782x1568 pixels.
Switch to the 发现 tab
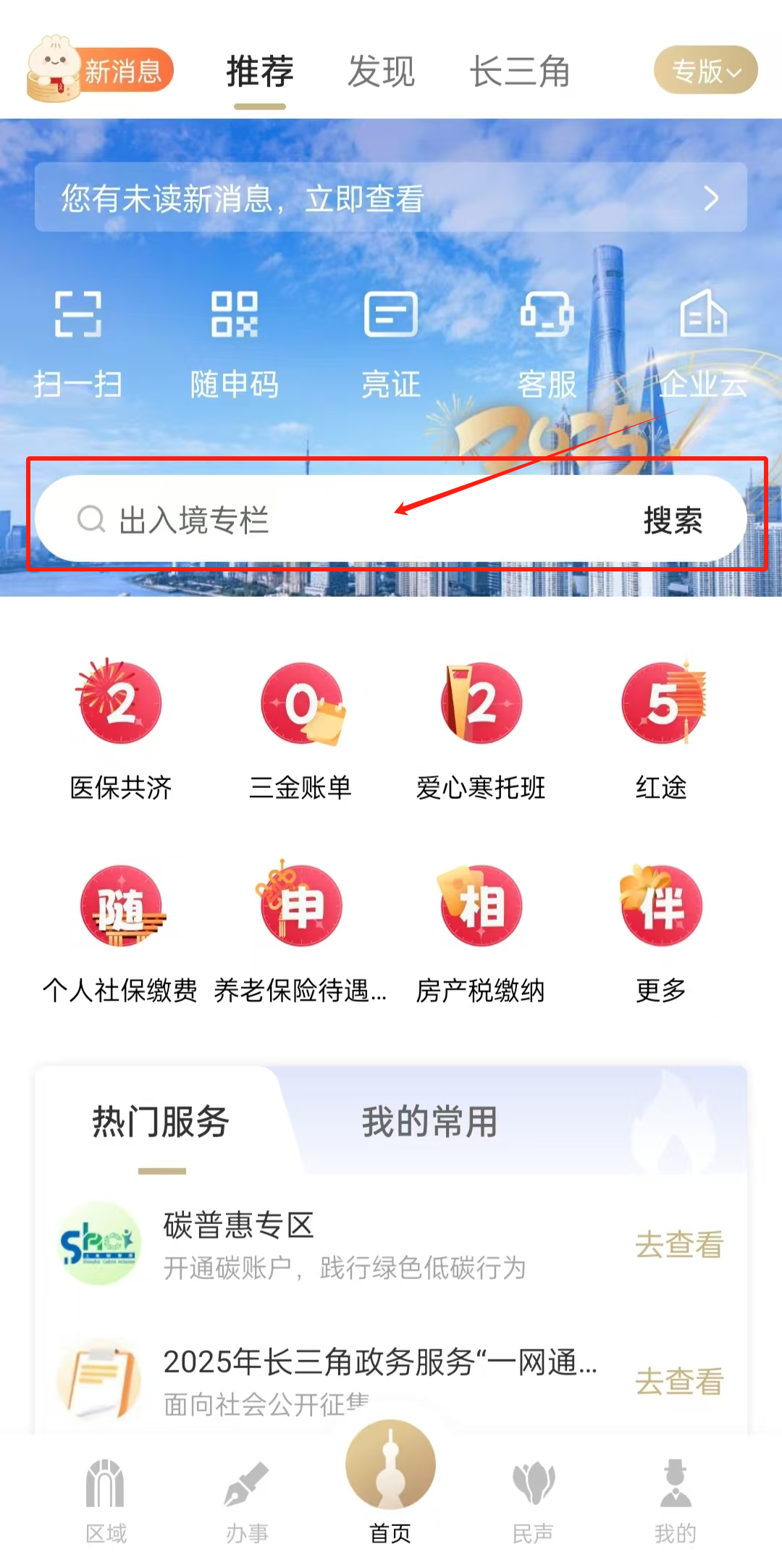381,71
